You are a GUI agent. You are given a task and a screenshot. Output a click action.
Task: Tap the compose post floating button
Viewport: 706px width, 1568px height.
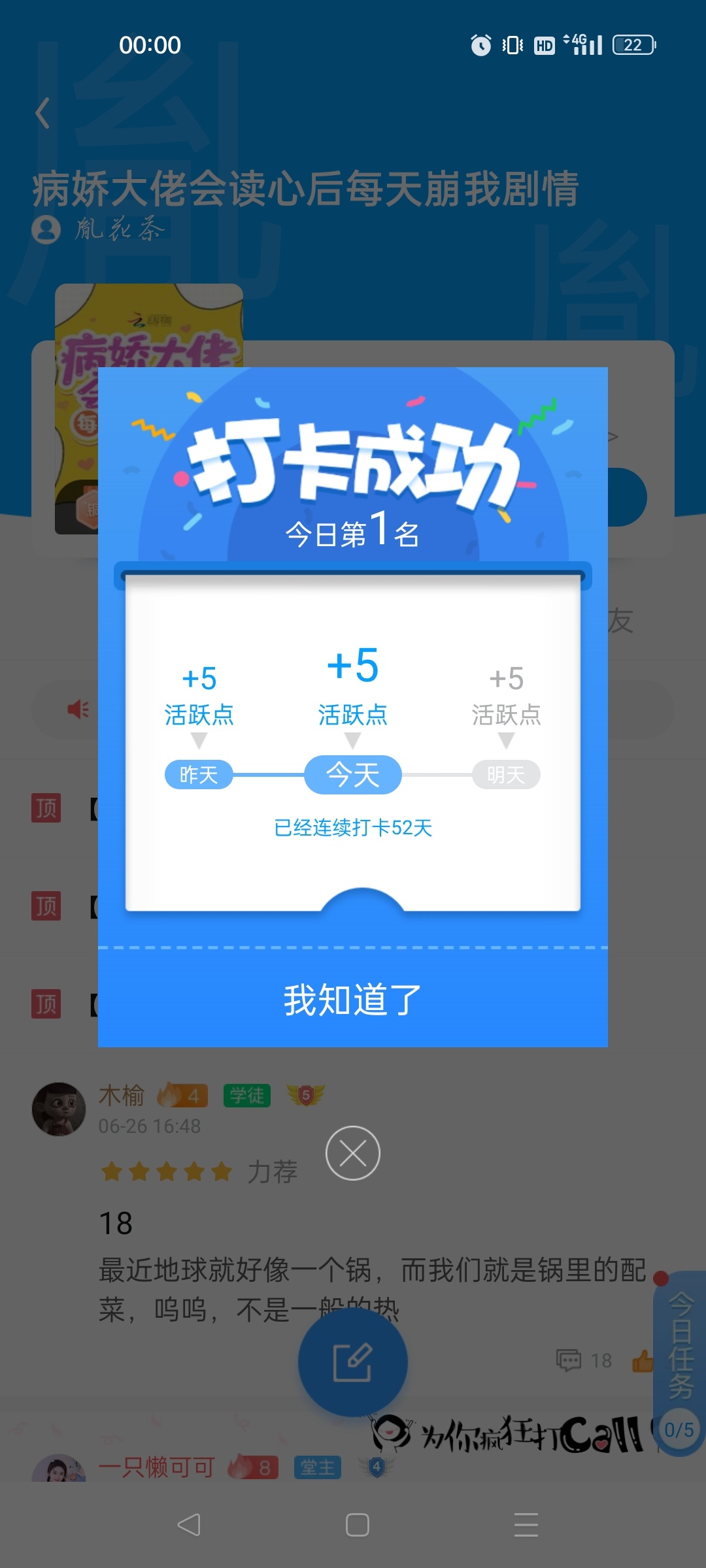(x=353, y=1362)
